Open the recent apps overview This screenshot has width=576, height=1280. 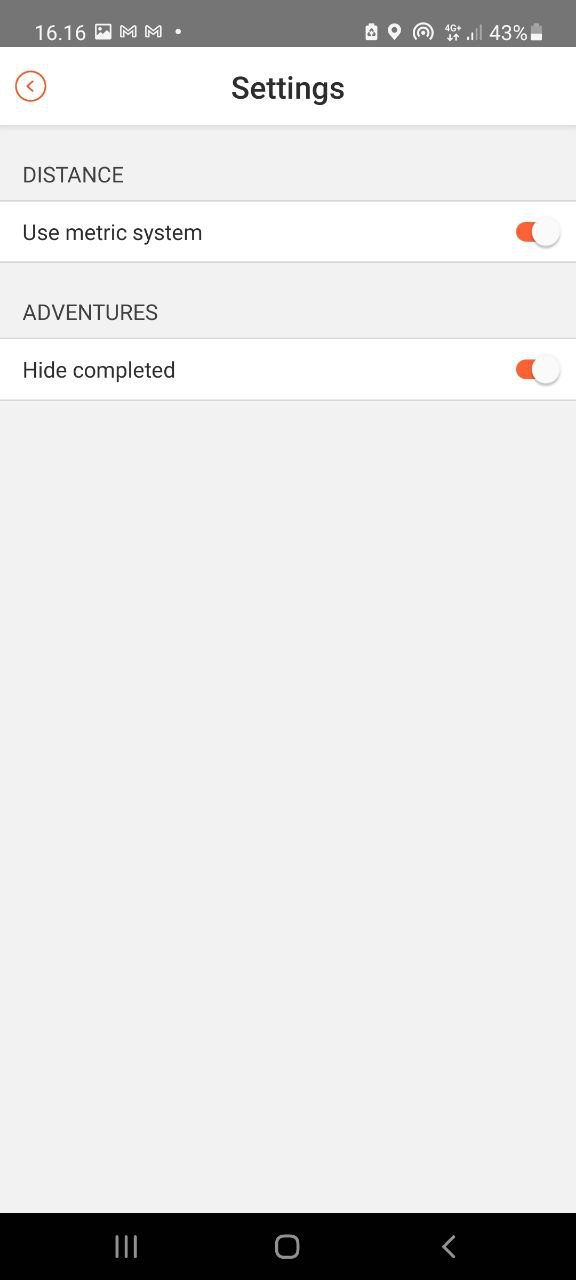(x=126, y=1246)
